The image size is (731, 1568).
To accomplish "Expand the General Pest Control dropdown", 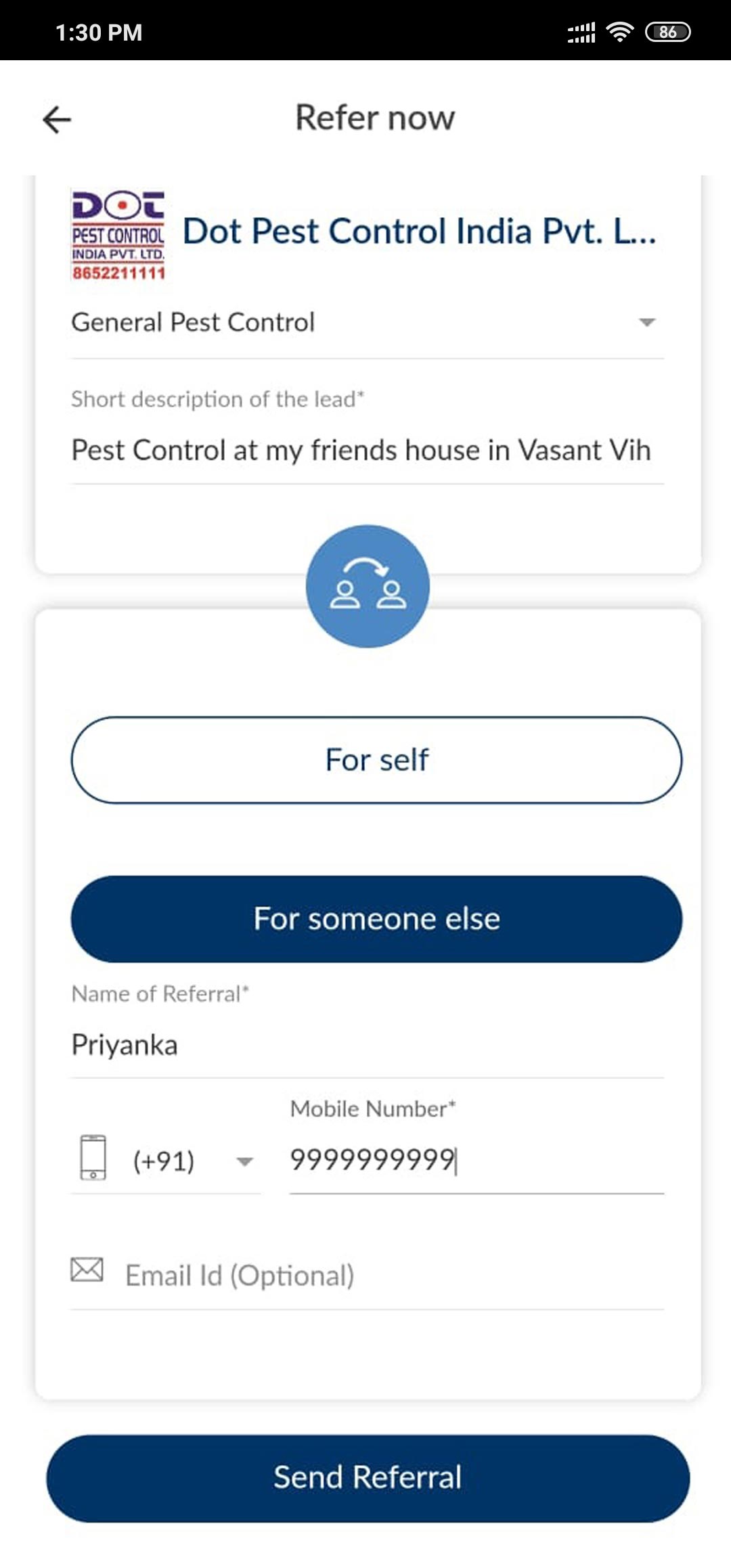I will pos(646,323).
